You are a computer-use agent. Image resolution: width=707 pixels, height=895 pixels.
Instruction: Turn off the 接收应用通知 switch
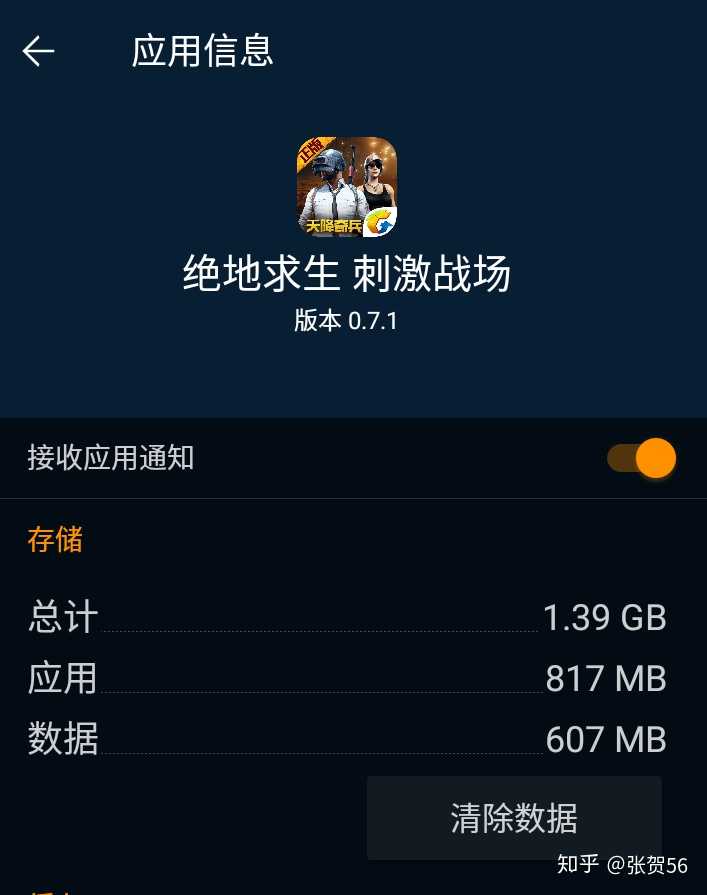pos(641,459)
